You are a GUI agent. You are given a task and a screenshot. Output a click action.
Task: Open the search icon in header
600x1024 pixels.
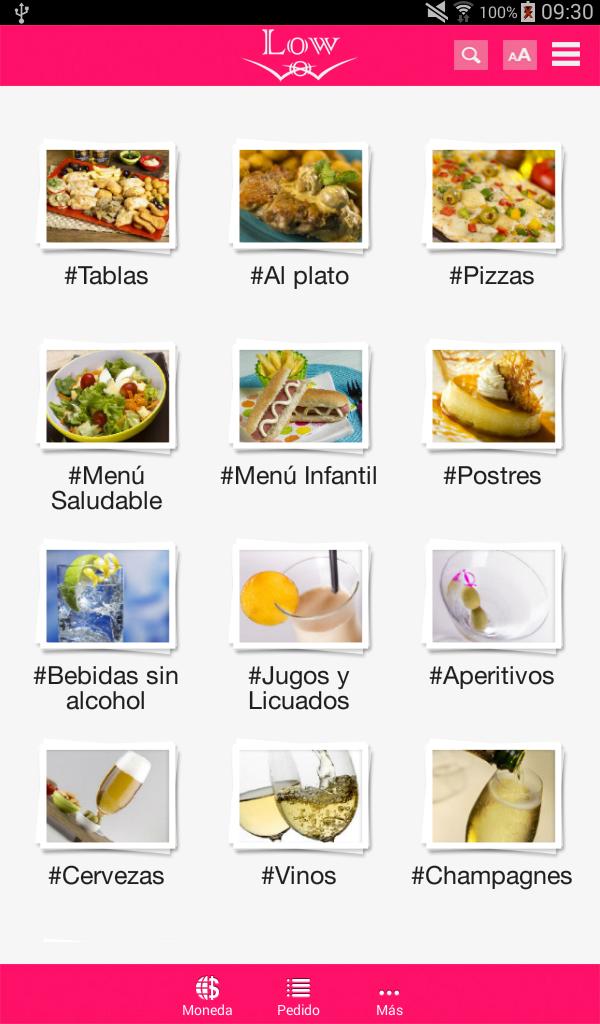(x=471, y=55)
